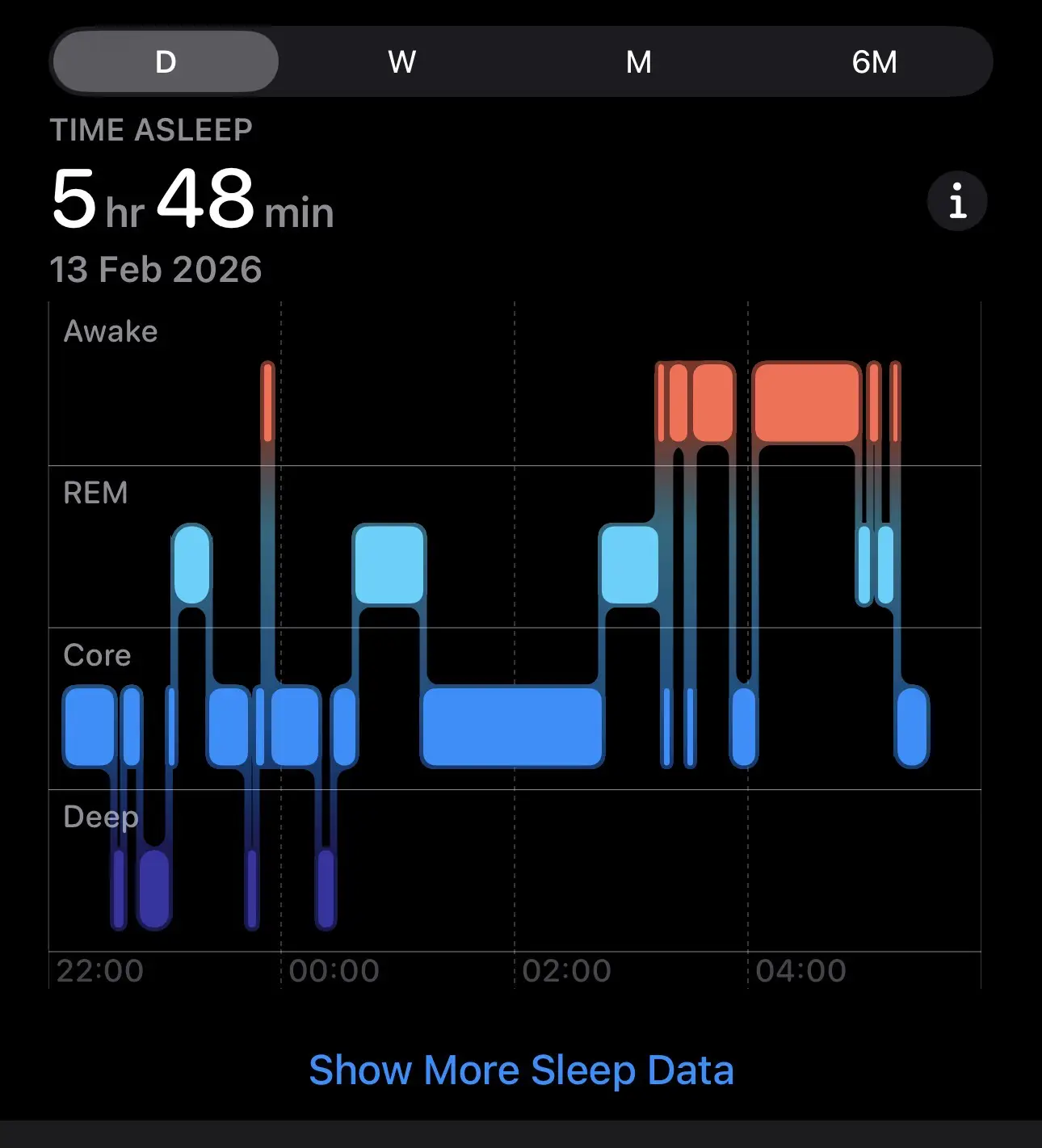Select the Core stage label

point(97,655)
